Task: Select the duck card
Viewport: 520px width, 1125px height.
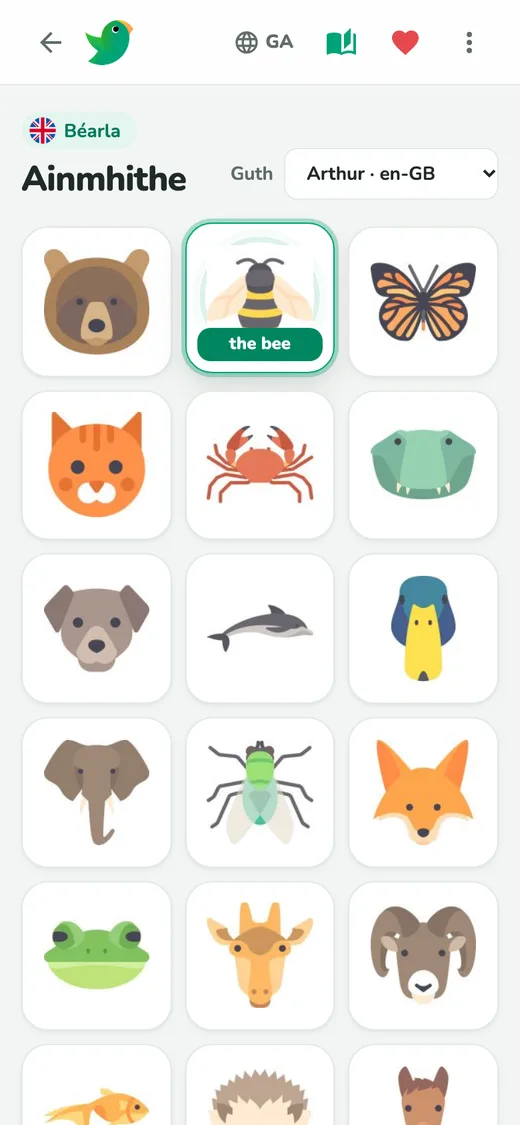Action: coord(423,629)
